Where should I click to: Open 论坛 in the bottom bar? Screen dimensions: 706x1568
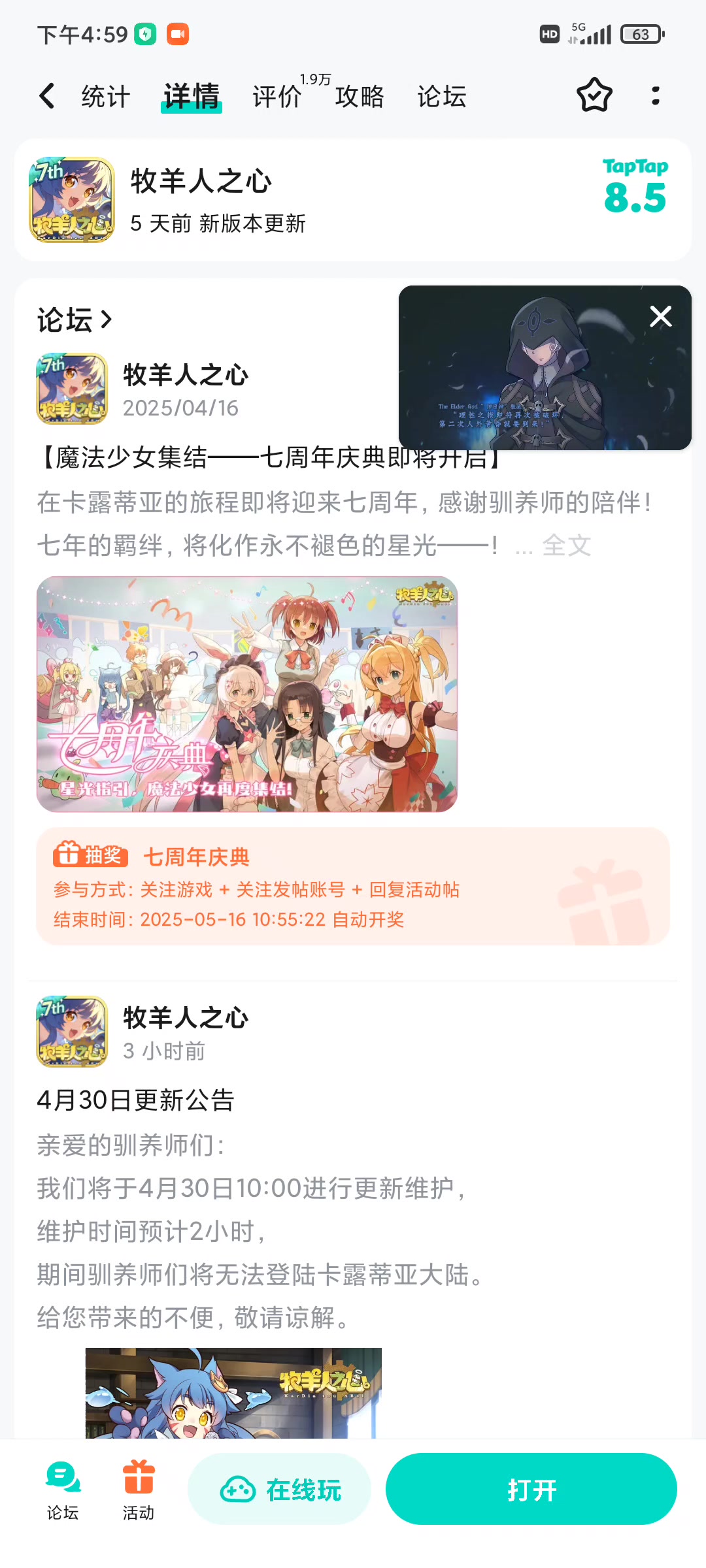[63, 1490]
